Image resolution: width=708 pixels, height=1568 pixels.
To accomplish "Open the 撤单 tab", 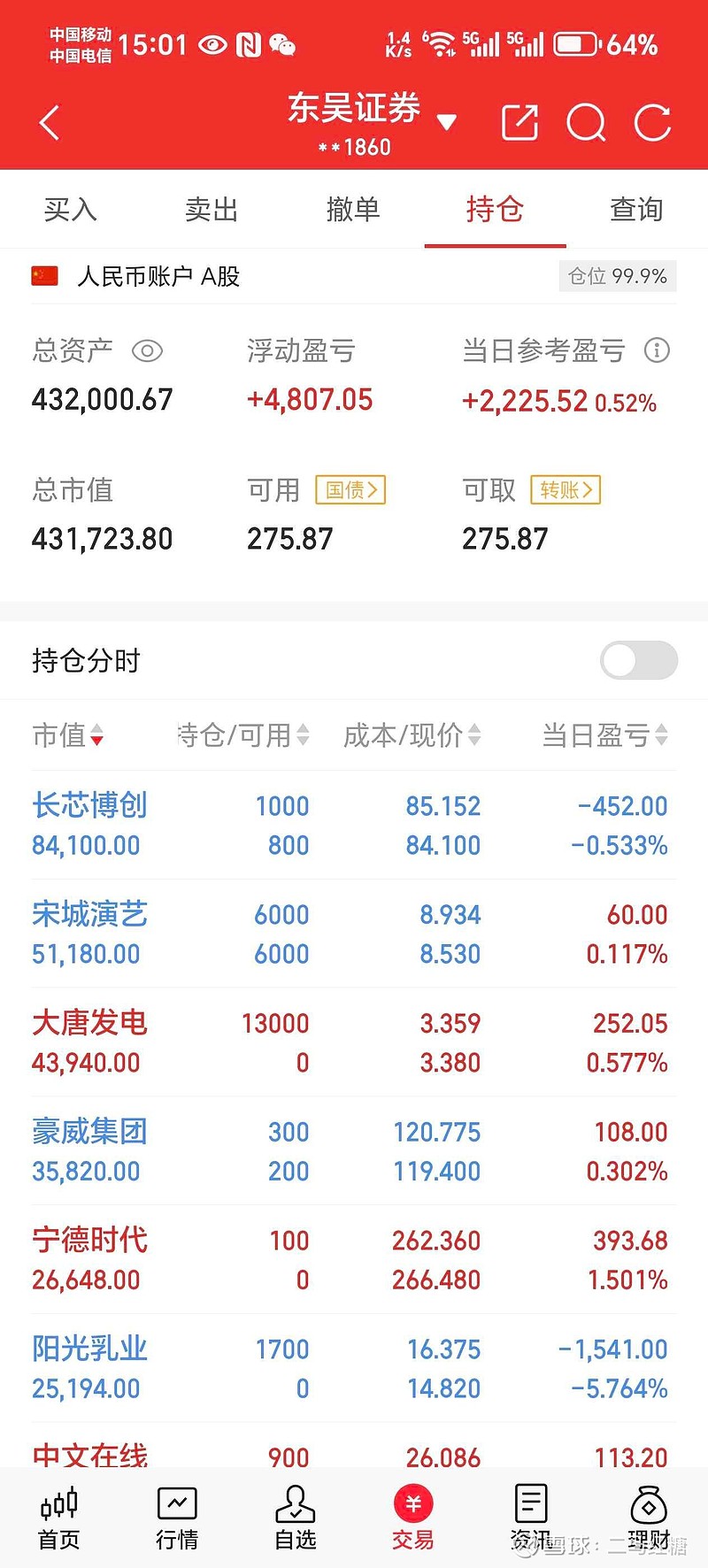I will click(353, 210).
